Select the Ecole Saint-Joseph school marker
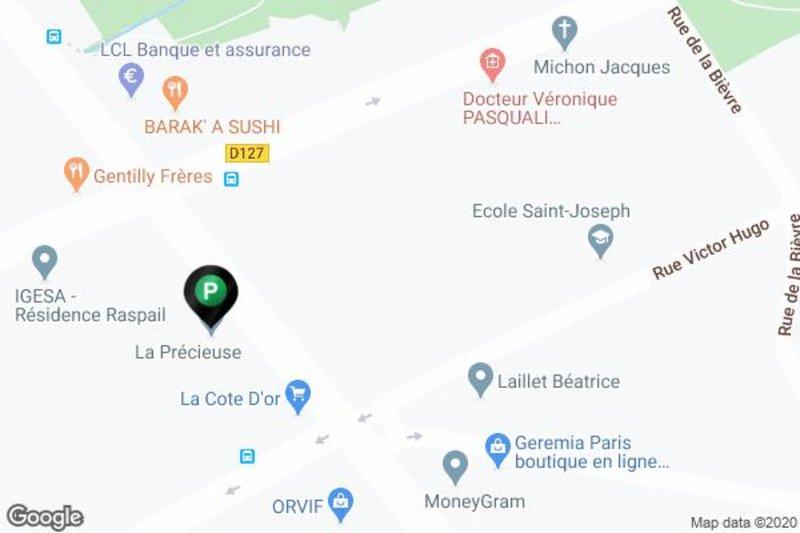800x533 pixels. 600,239
